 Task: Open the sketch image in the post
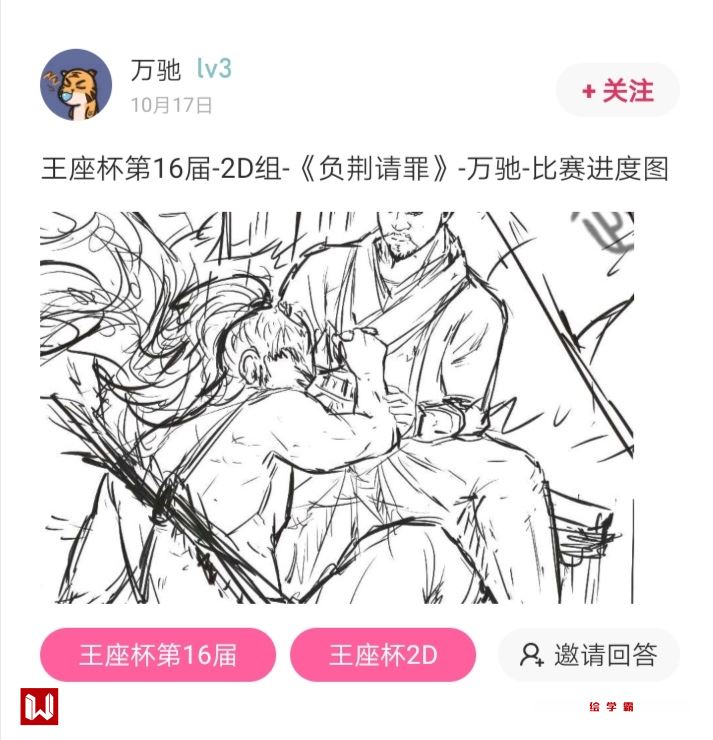point(337,407)
